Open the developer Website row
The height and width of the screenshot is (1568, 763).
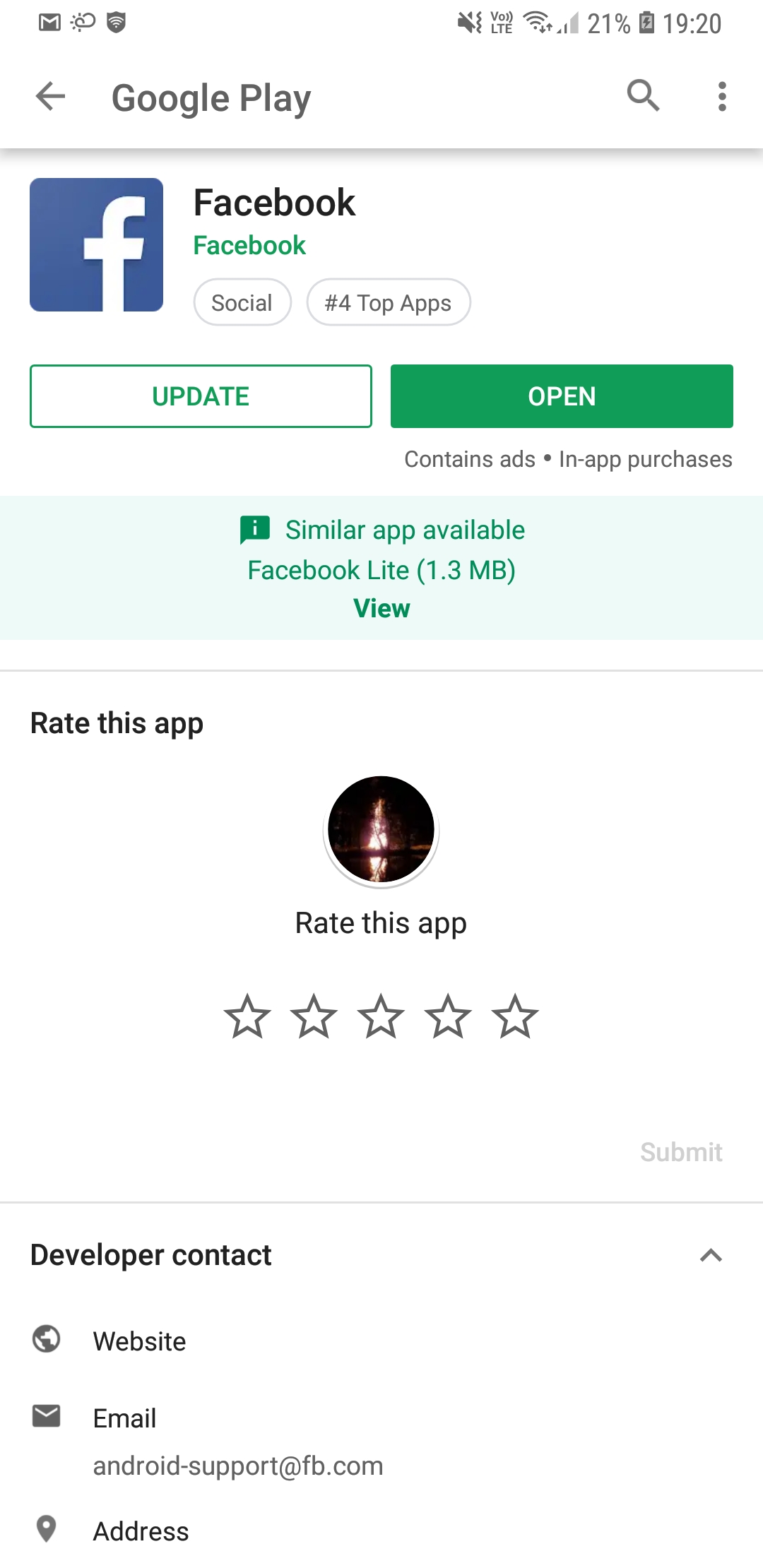[381, 1341]
